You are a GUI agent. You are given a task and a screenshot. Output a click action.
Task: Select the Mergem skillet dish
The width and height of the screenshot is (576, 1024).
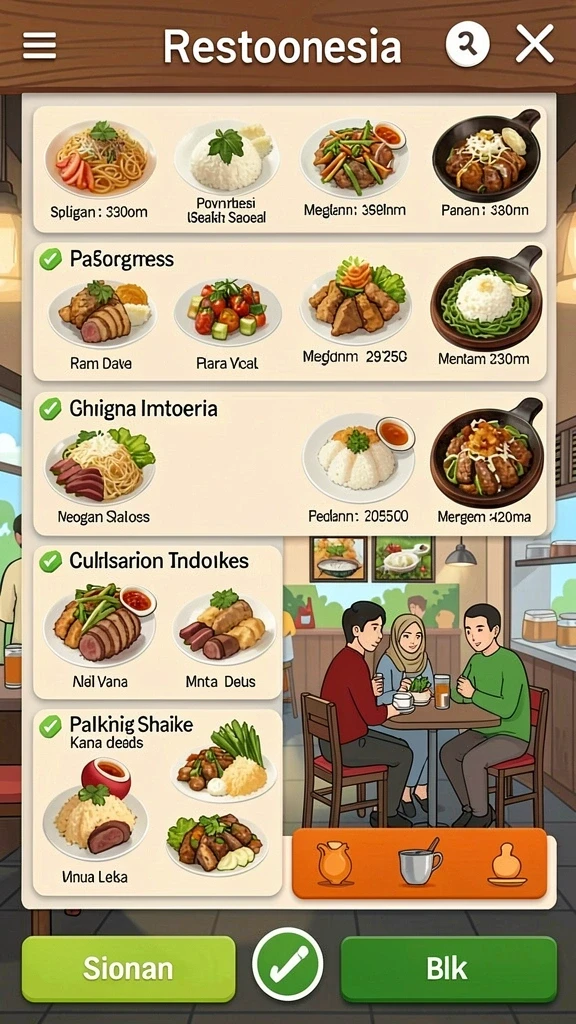[486, 461]
